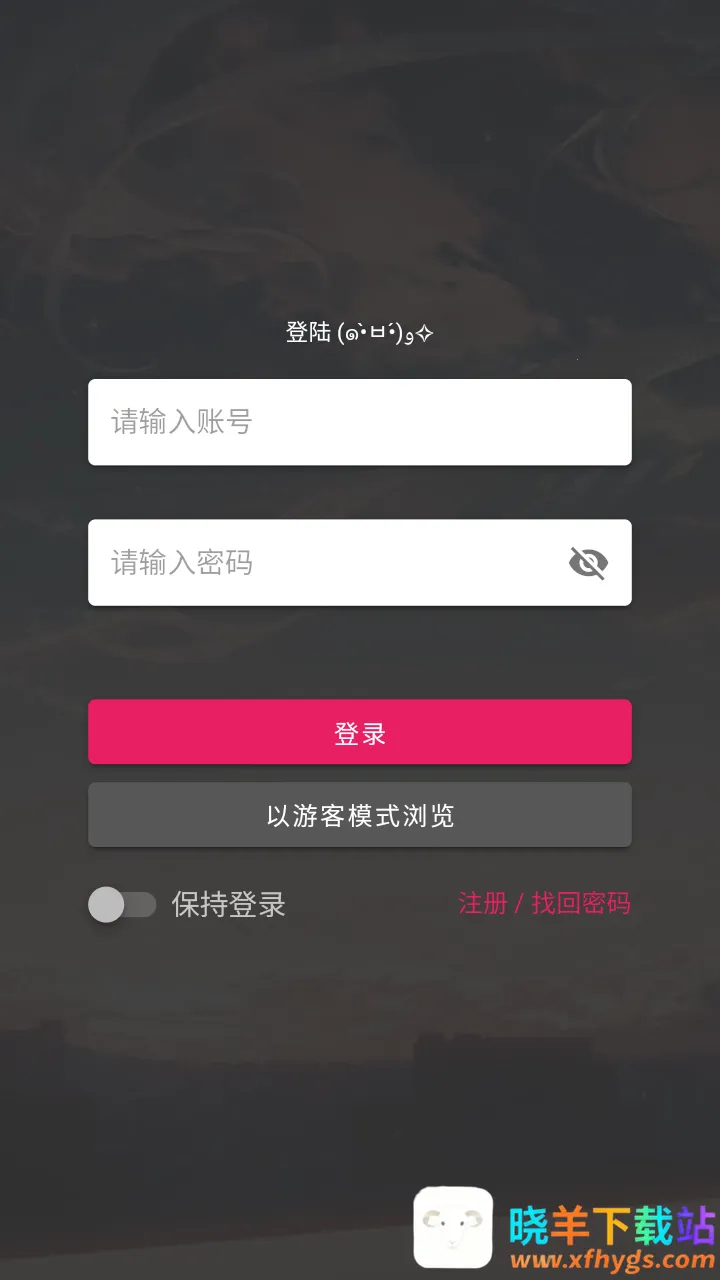Screen dimensions: 720x1280
Task: Browse as guest via 以游客模式浏览
Action: (x=359, y=815)
